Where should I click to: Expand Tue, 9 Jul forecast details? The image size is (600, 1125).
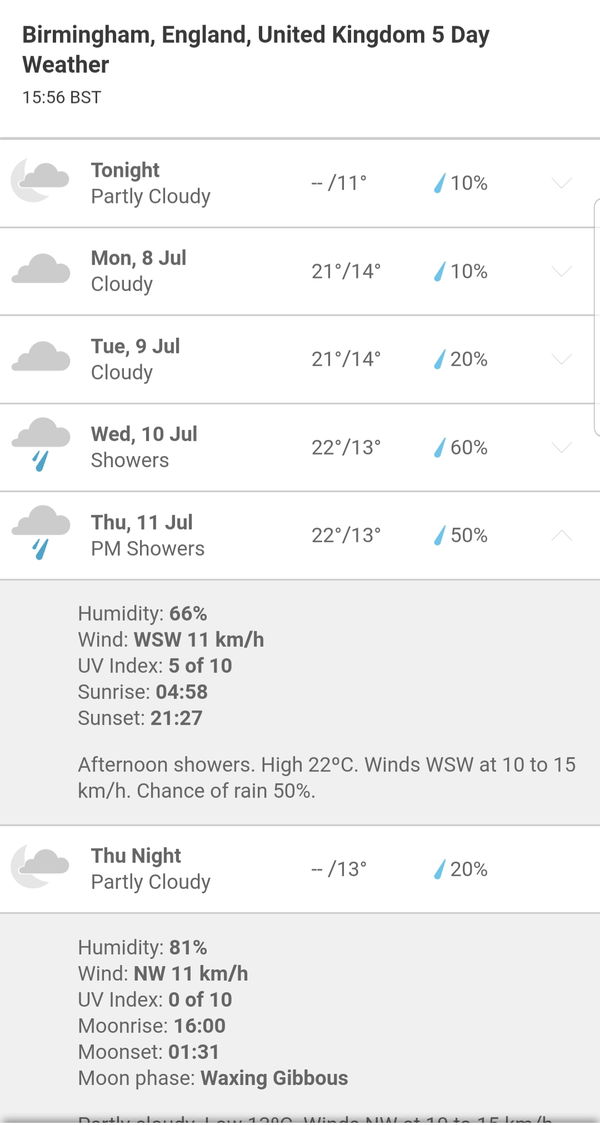tap(562, 359)
